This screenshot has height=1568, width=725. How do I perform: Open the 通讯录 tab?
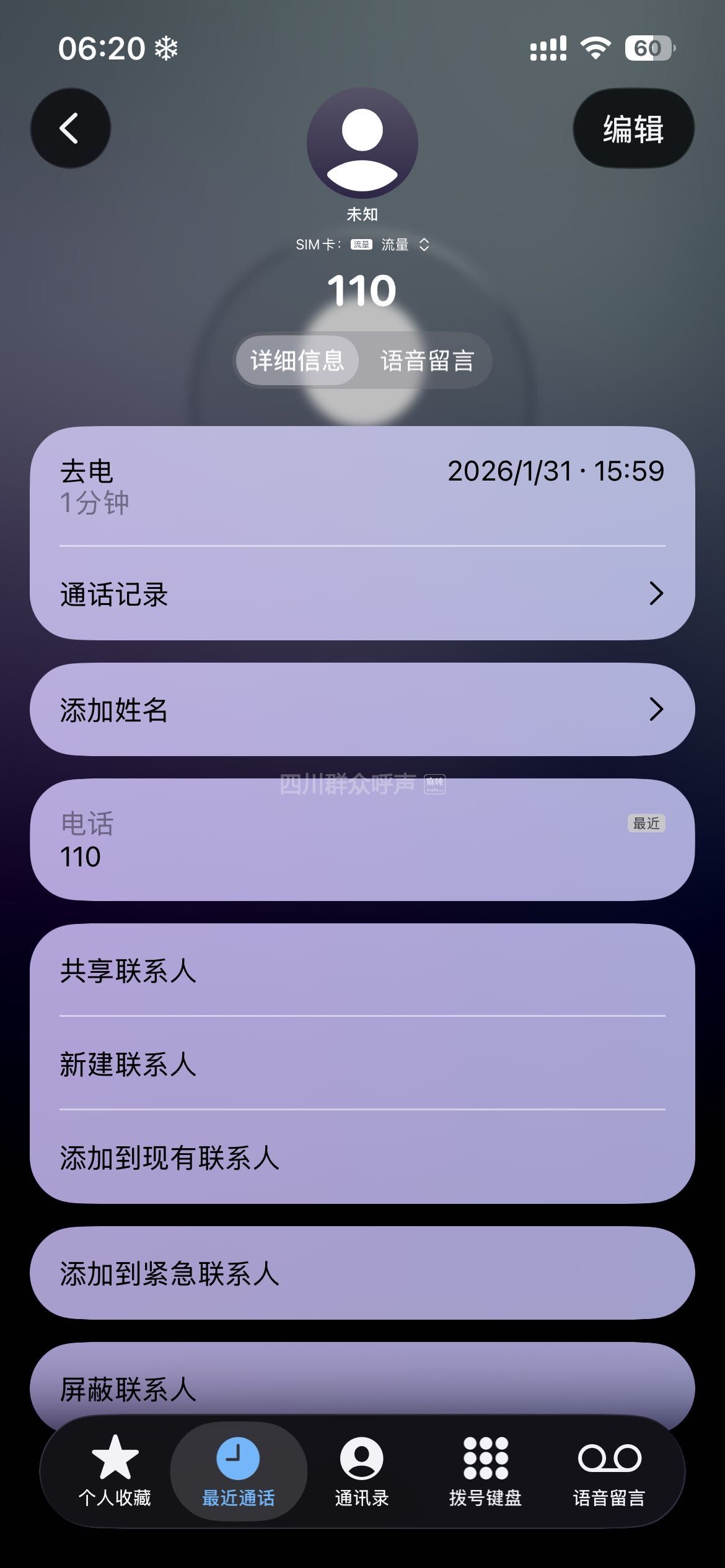coord(362,1472)
